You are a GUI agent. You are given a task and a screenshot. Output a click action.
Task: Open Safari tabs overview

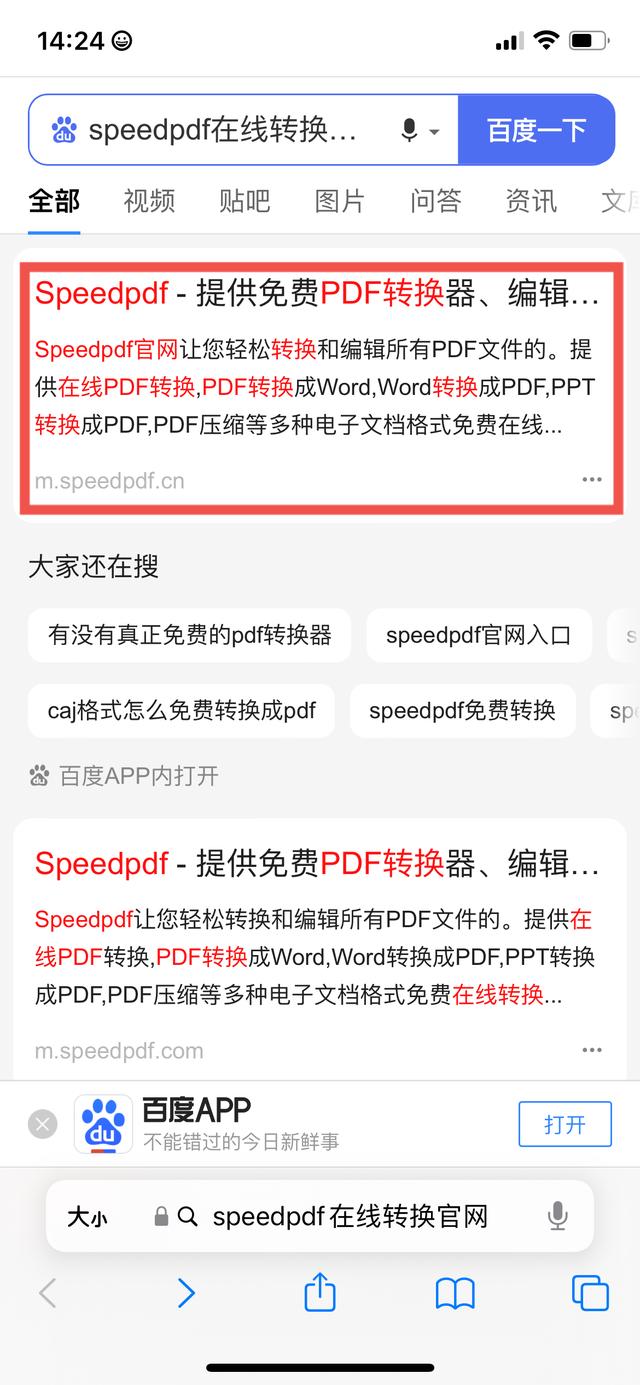pos(590,1293)
